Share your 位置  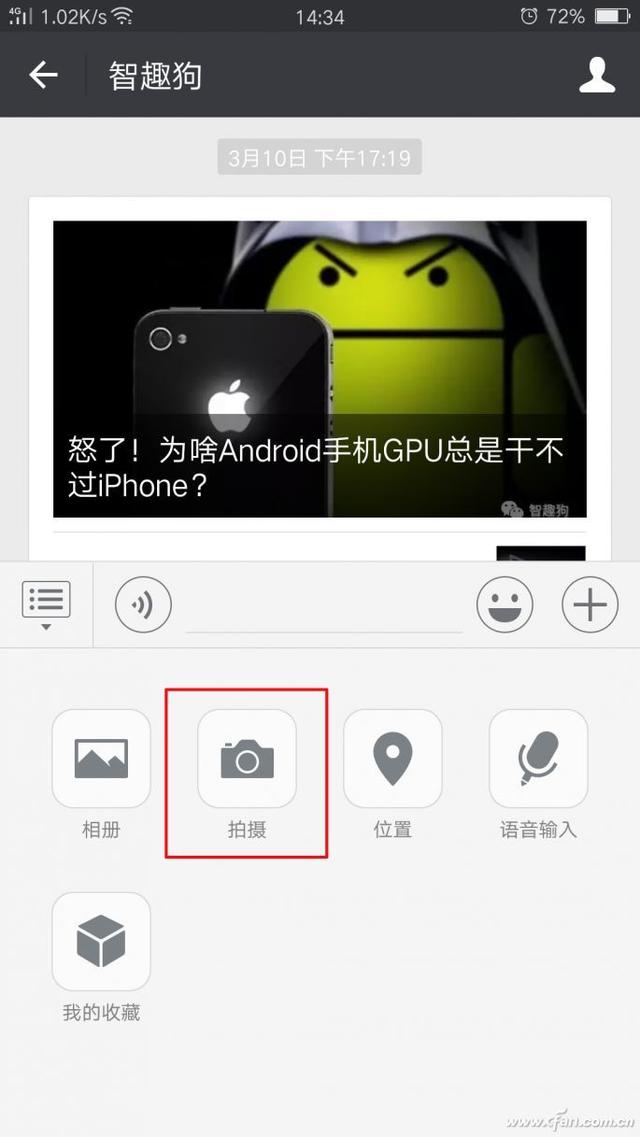[393, 759]
